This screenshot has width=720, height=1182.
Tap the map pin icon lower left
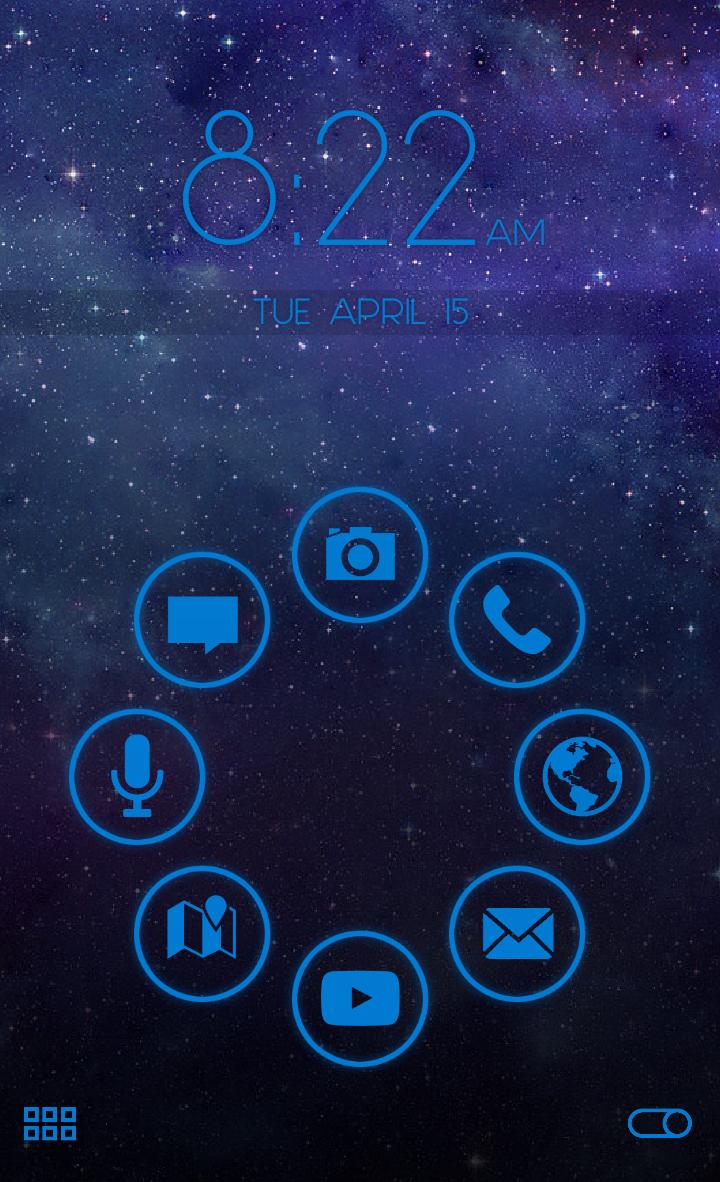click(x=202, y=933)
